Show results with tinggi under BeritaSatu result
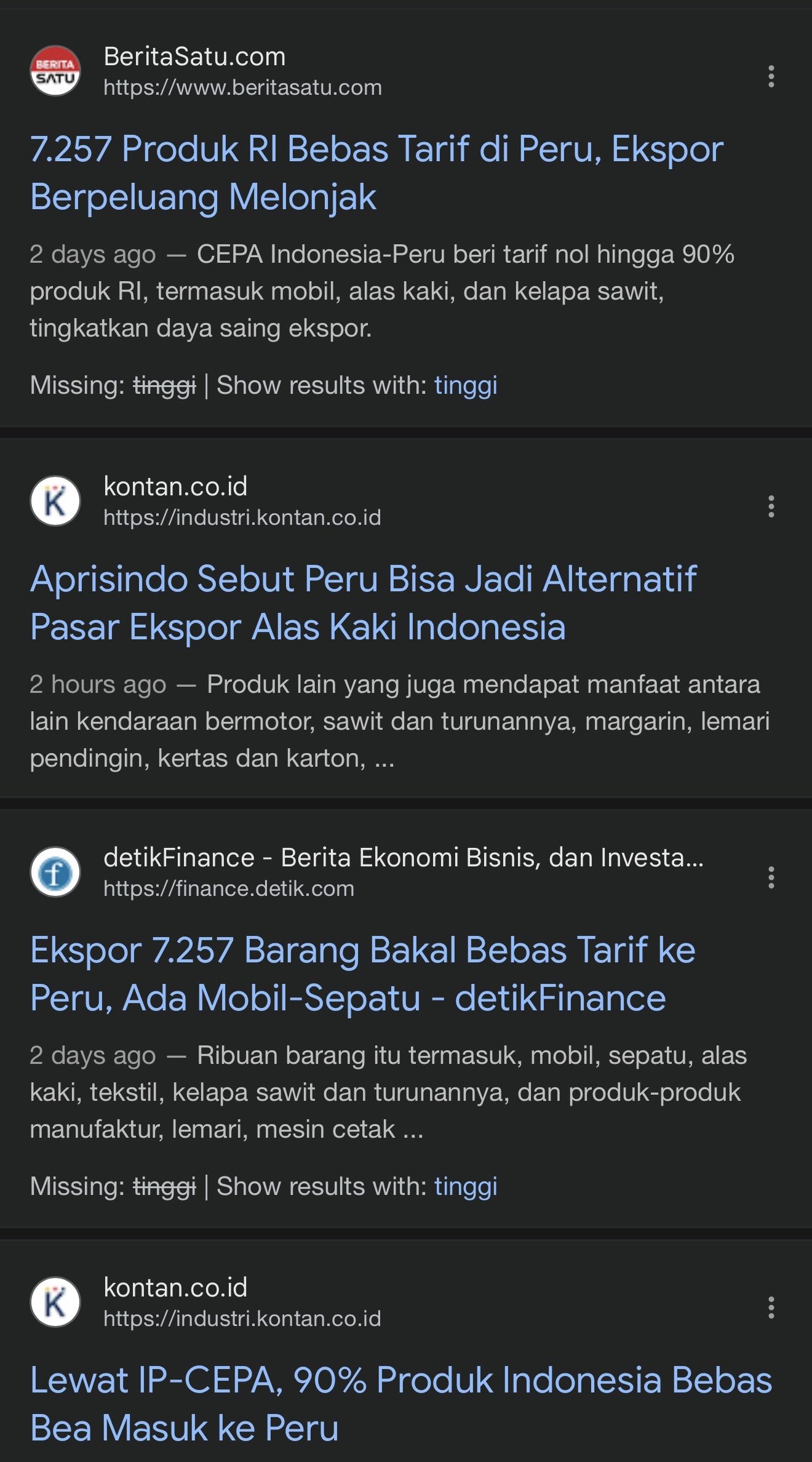This screenshot has width=812, height=1462. pos(466,385)
